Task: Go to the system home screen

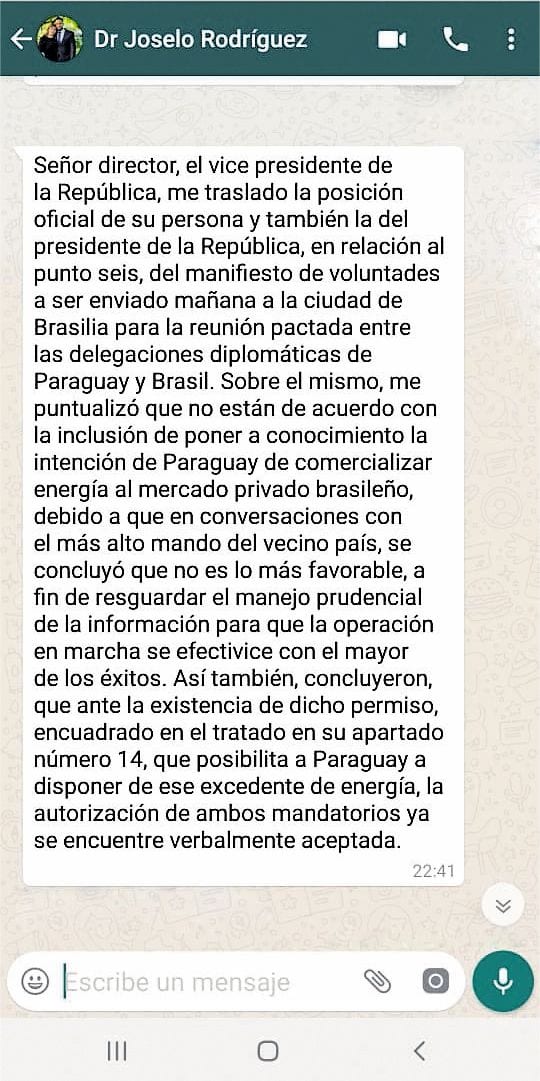Action: coord(268,1051)
